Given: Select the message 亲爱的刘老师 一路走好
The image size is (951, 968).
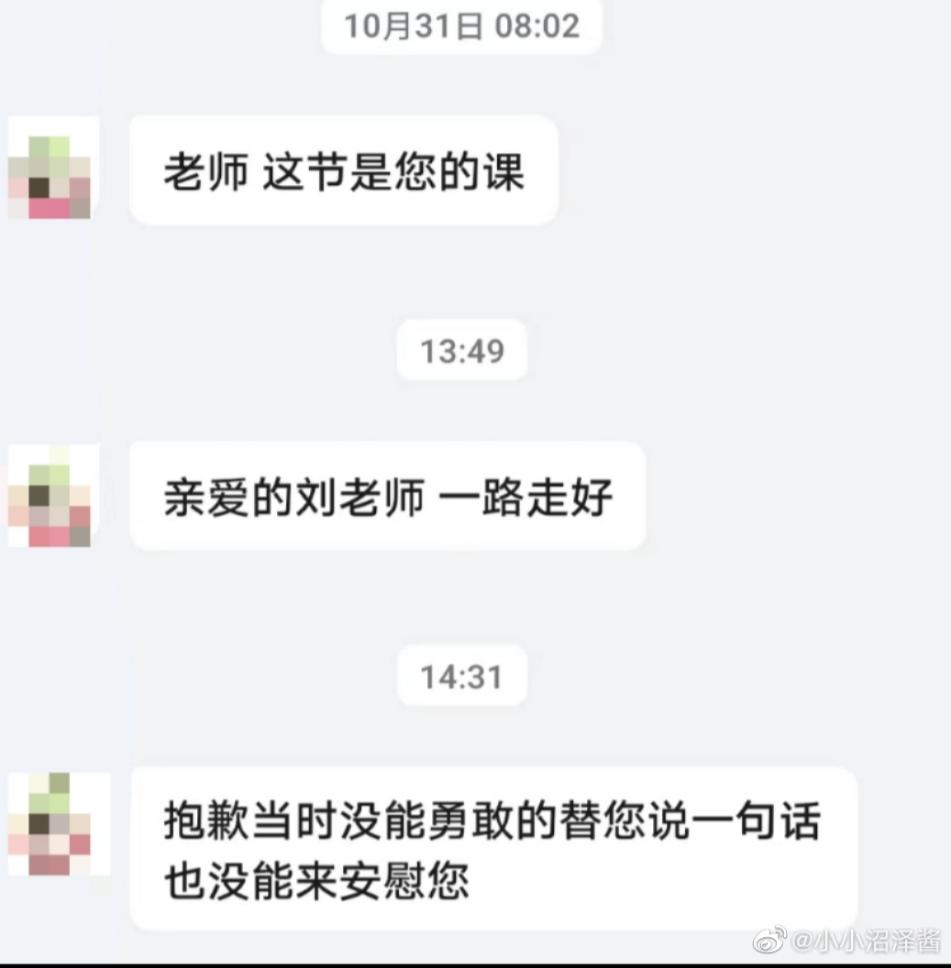Looking at the screenshot, I should [x=388, y=496].
